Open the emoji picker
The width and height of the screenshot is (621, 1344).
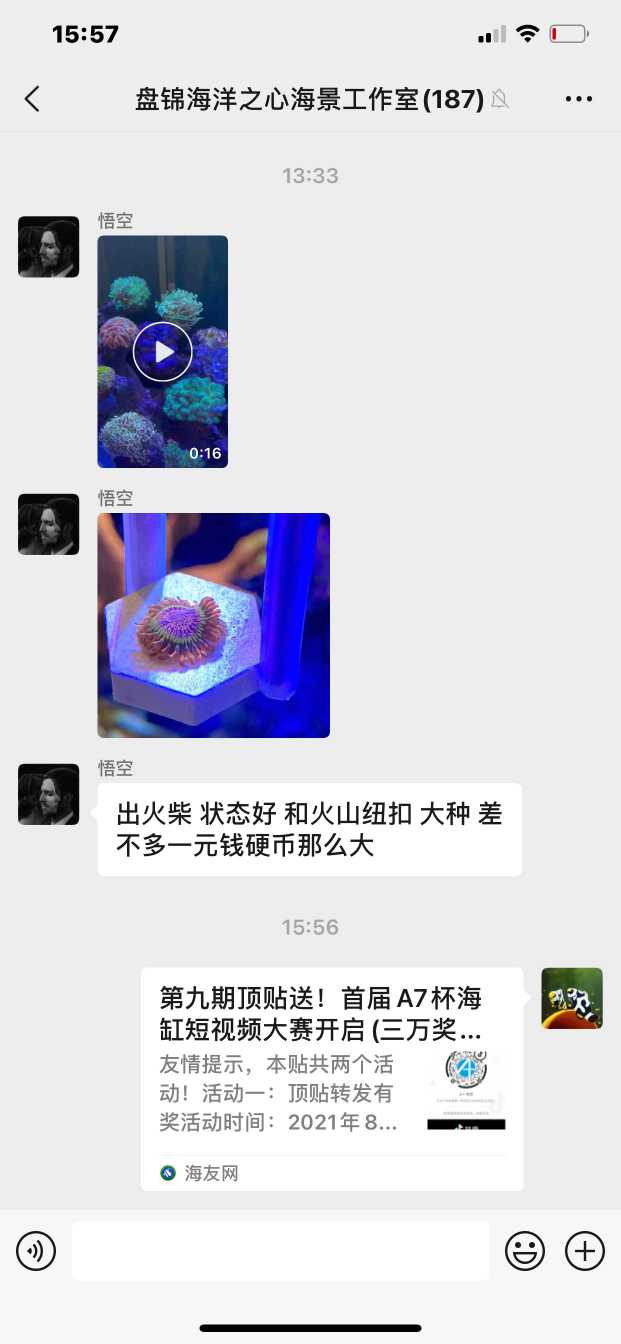coord(525,1251)
